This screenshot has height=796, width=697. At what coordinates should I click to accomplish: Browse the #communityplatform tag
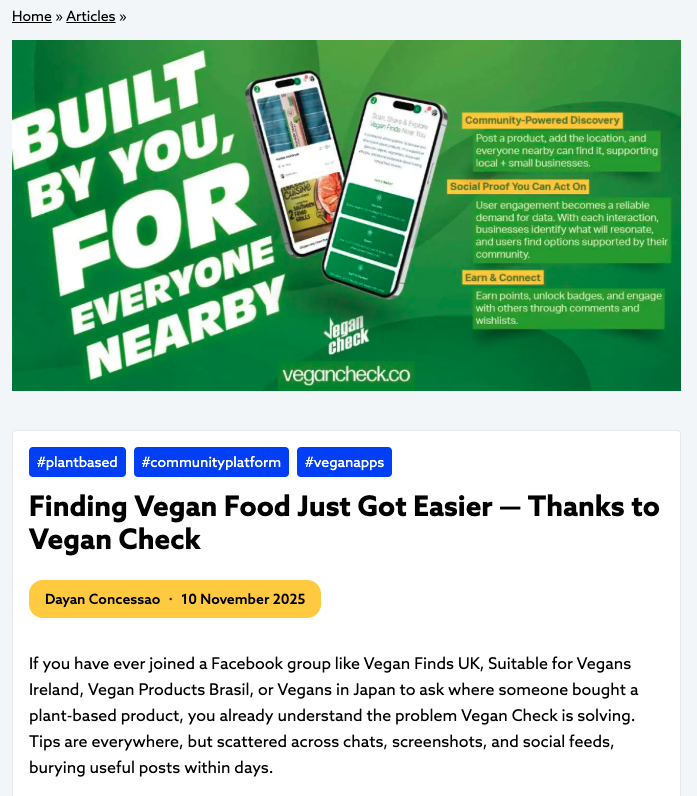(x=211, y=462)
